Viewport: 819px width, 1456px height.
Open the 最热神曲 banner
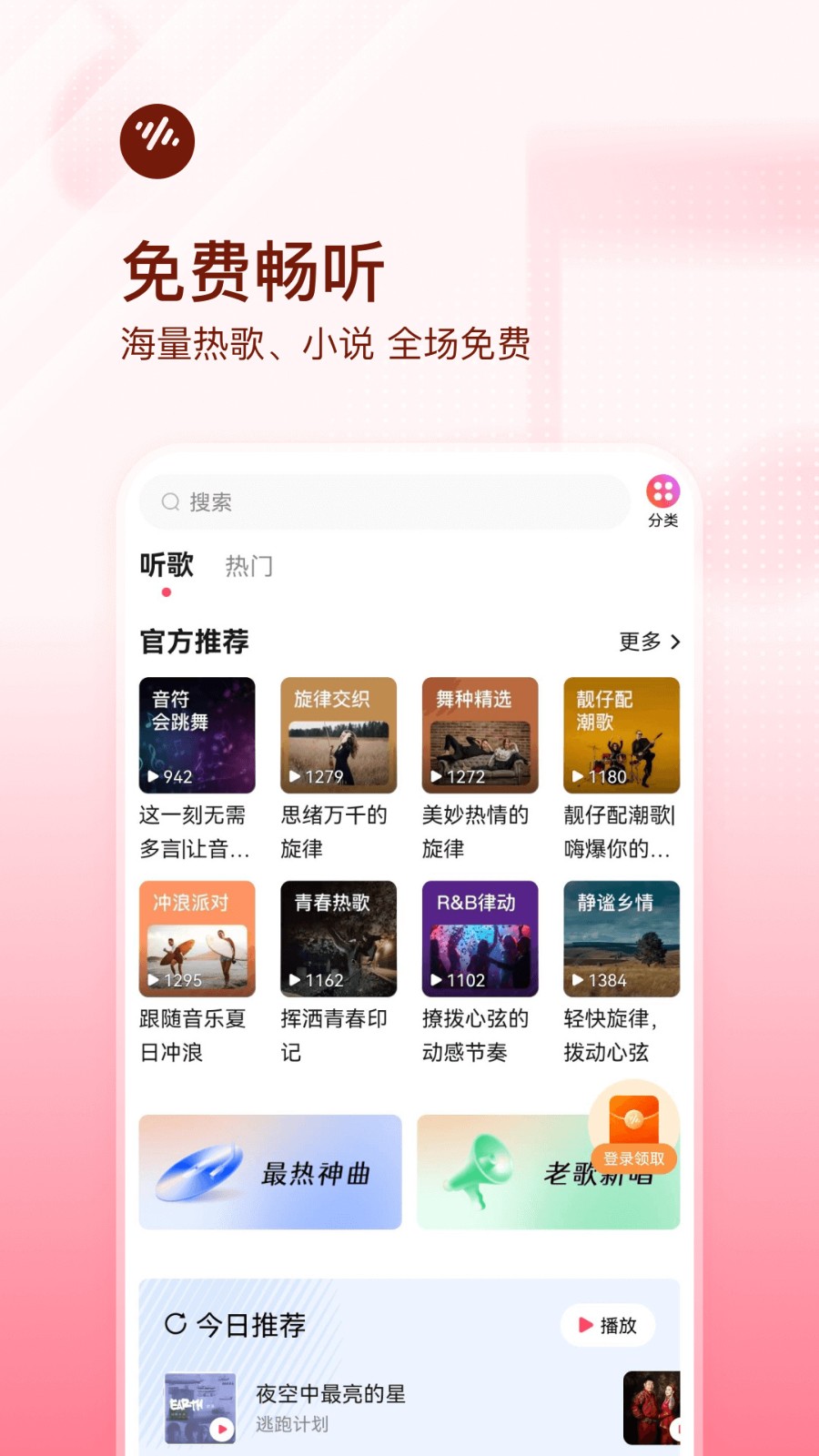269,1172
